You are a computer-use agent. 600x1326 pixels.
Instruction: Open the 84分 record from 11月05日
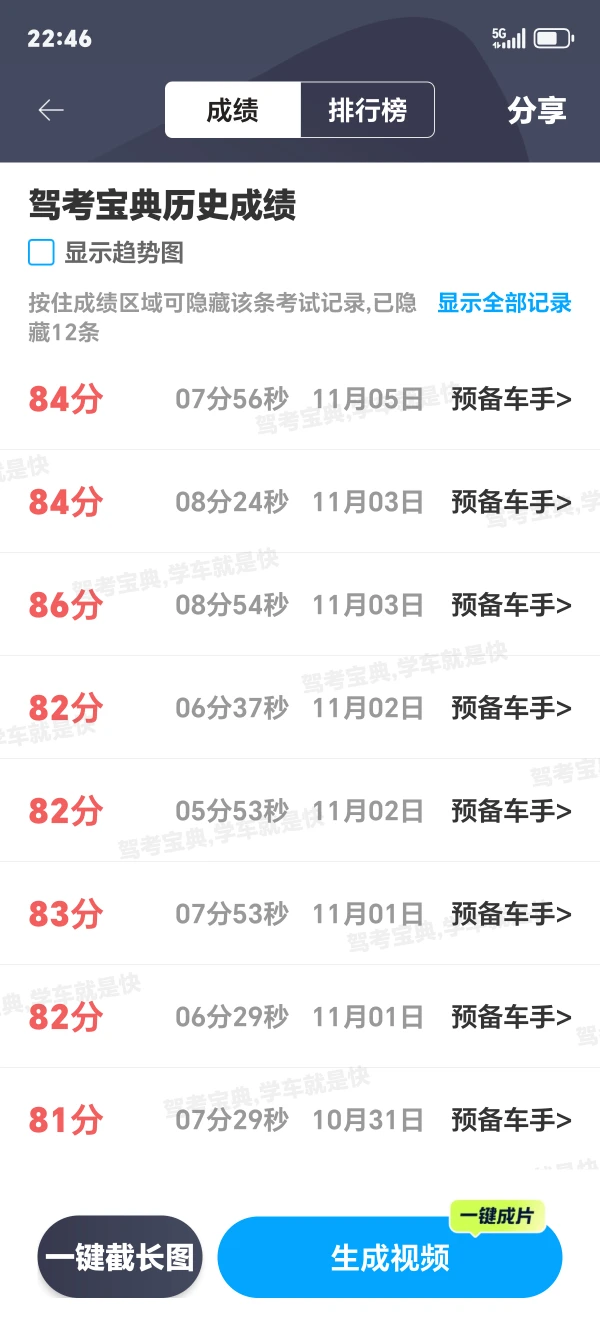[511, 399]
